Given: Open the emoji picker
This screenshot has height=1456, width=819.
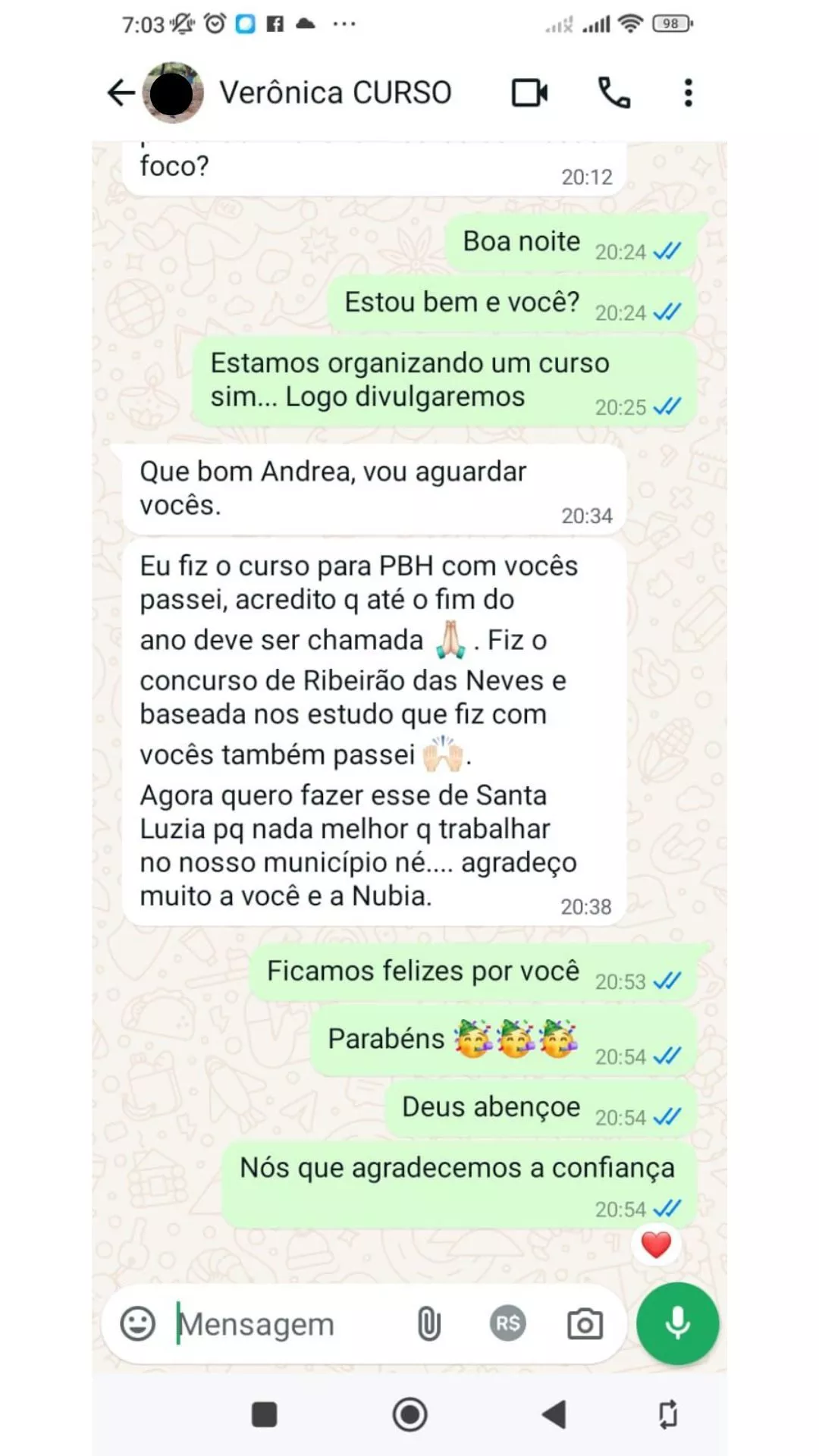Looking at the screenshot, I should pyautogui.click(x=138, y=1324).
